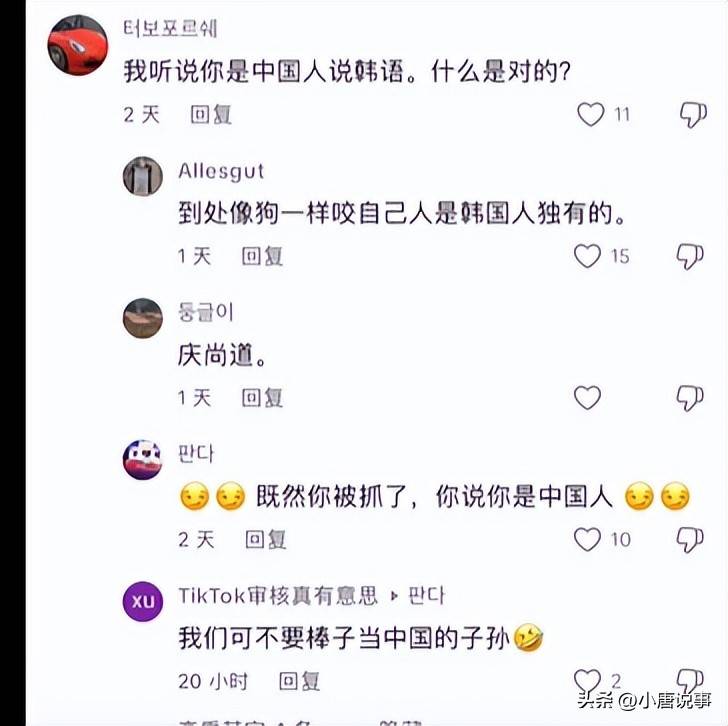Viewport: 728px width, 726px height.
Task: Open Allesgut's profile
Action: click(143, 177)
